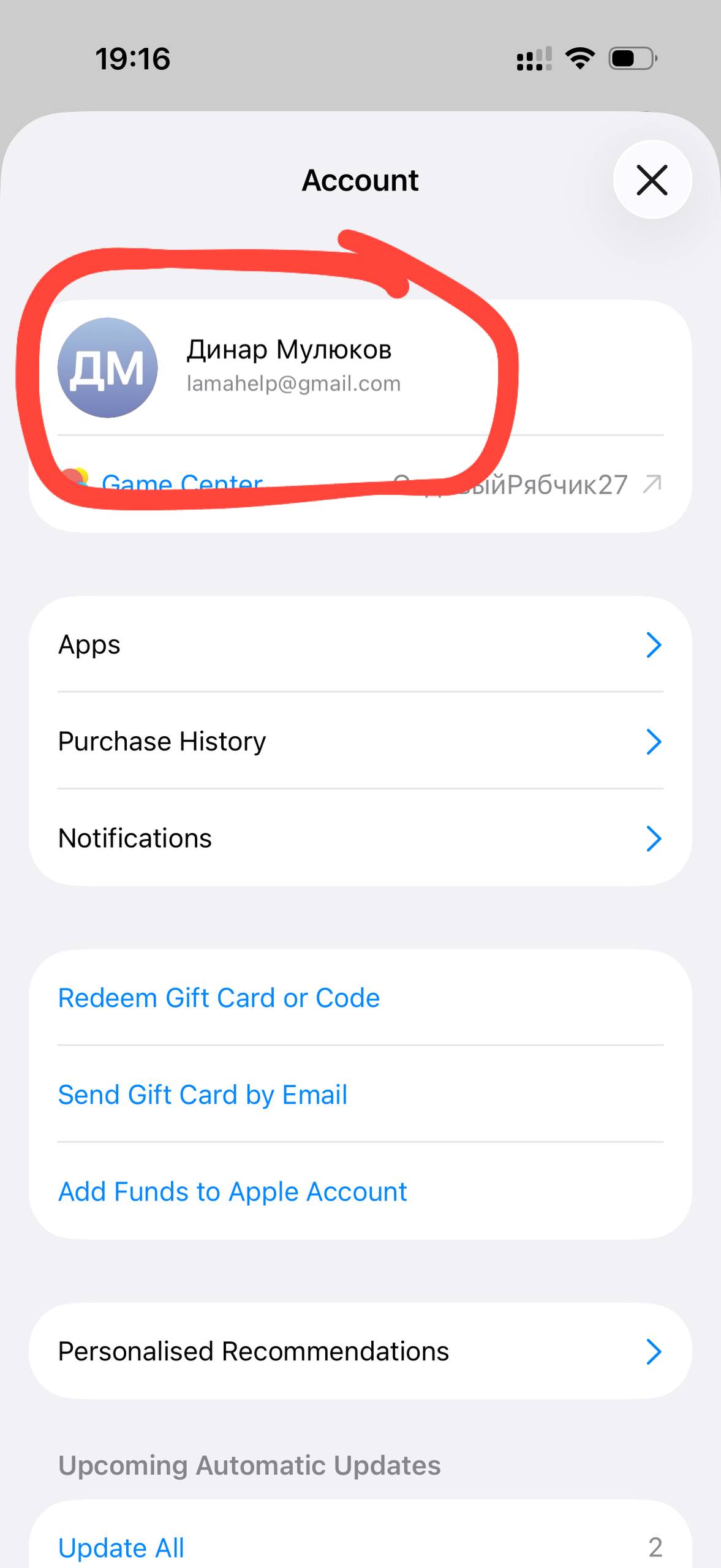Close the Account sheet
This screenshot has width=721, height=1568.
(x=652, y=180)
